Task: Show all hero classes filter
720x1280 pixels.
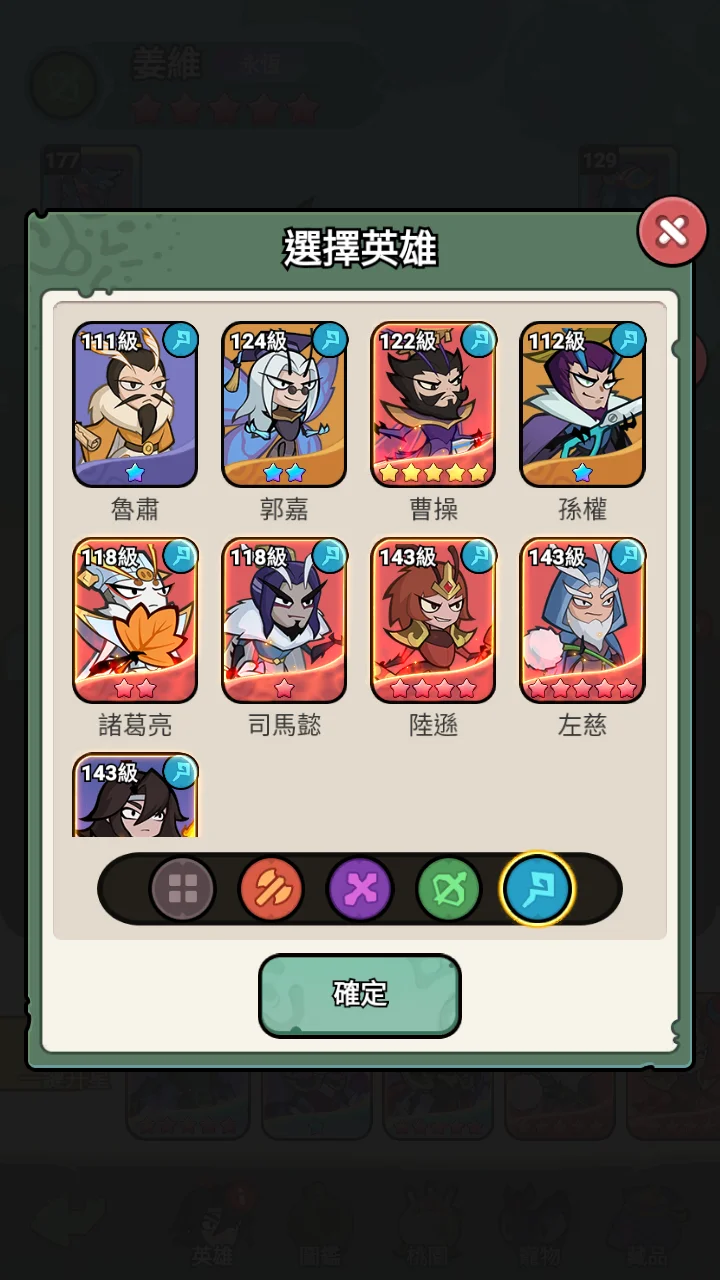Action: click(183, 888)
